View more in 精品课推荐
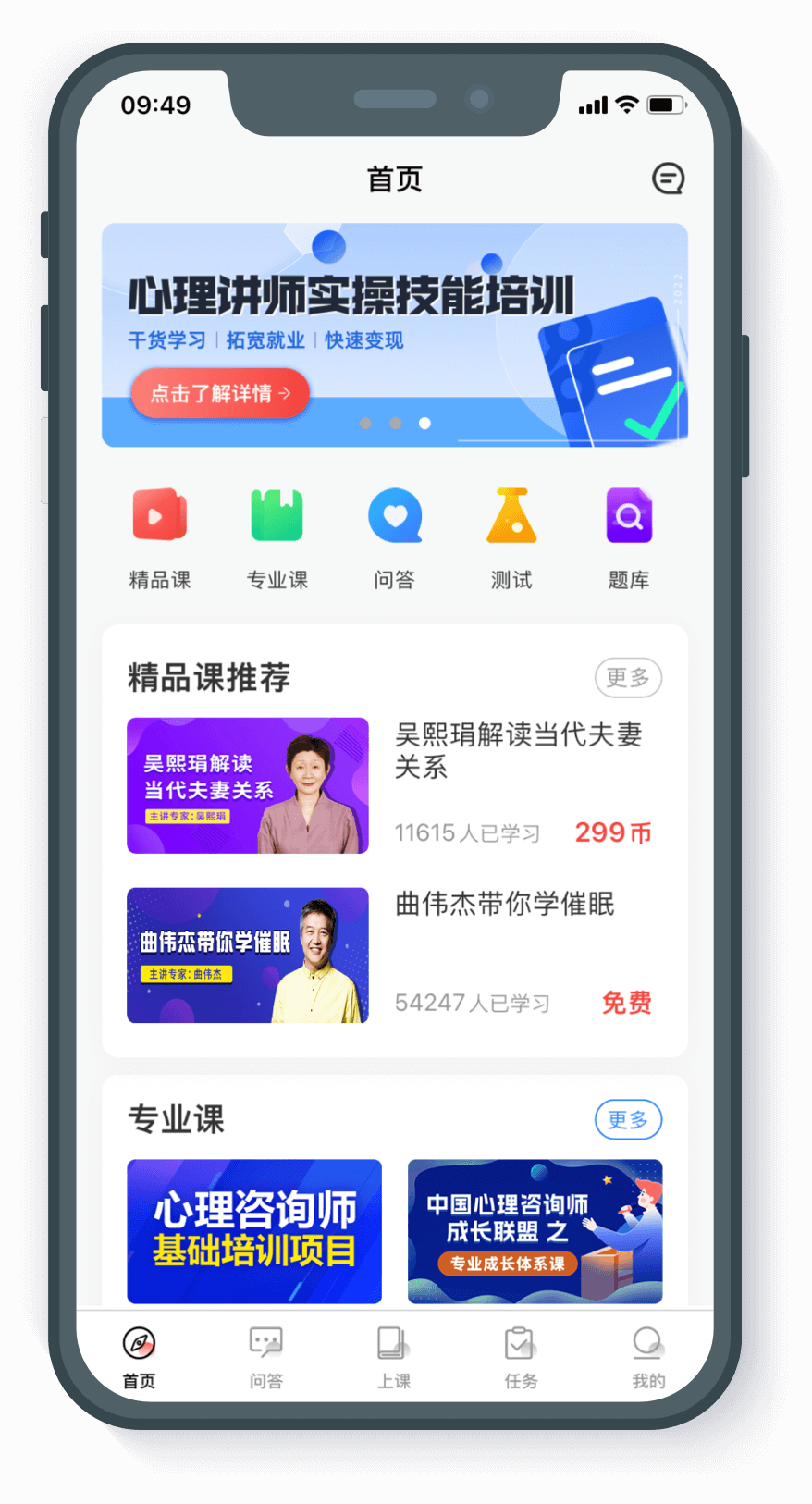 [628, 678]
